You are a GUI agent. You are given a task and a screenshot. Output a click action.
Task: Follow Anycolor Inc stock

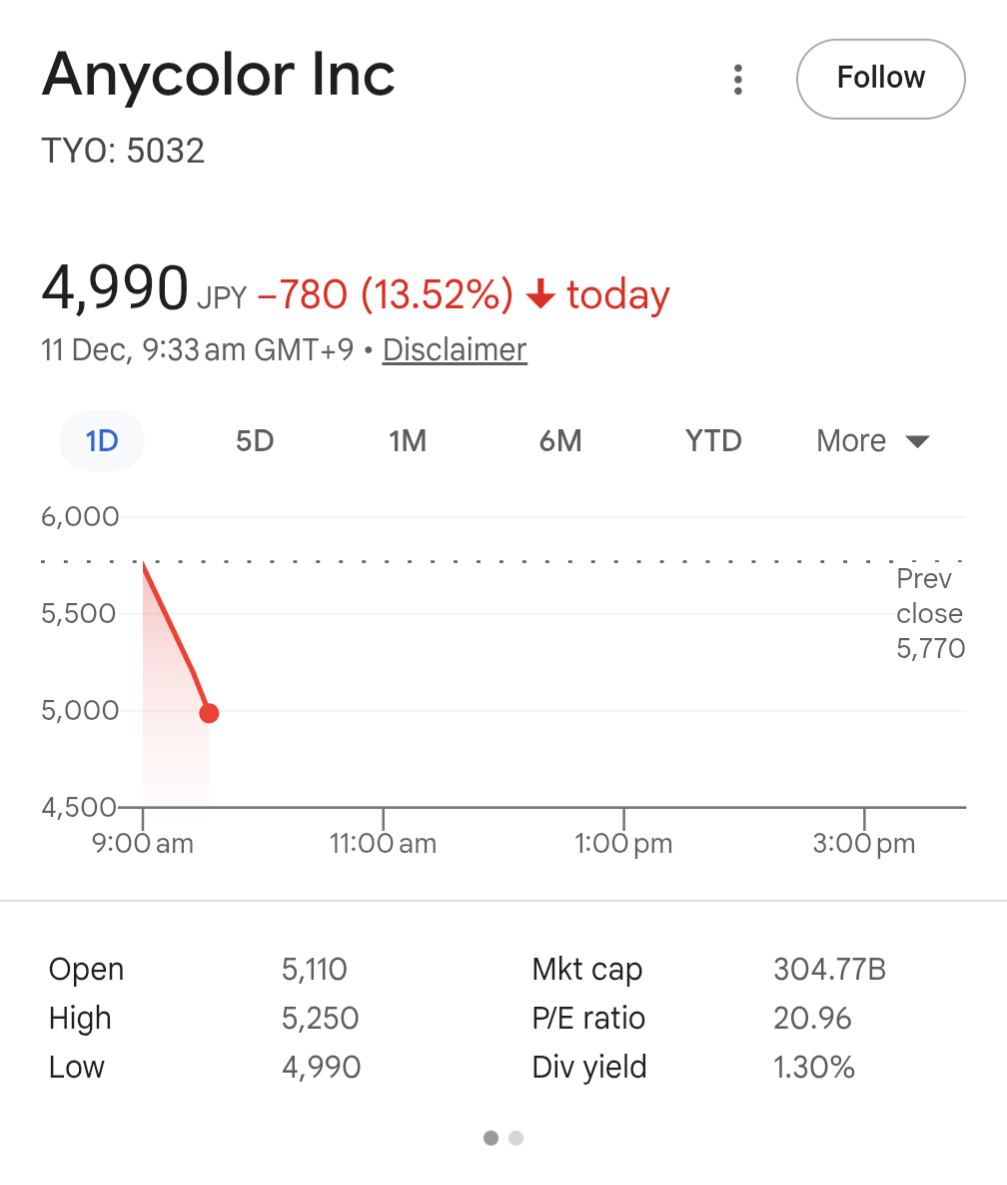(x=880, y=78)
